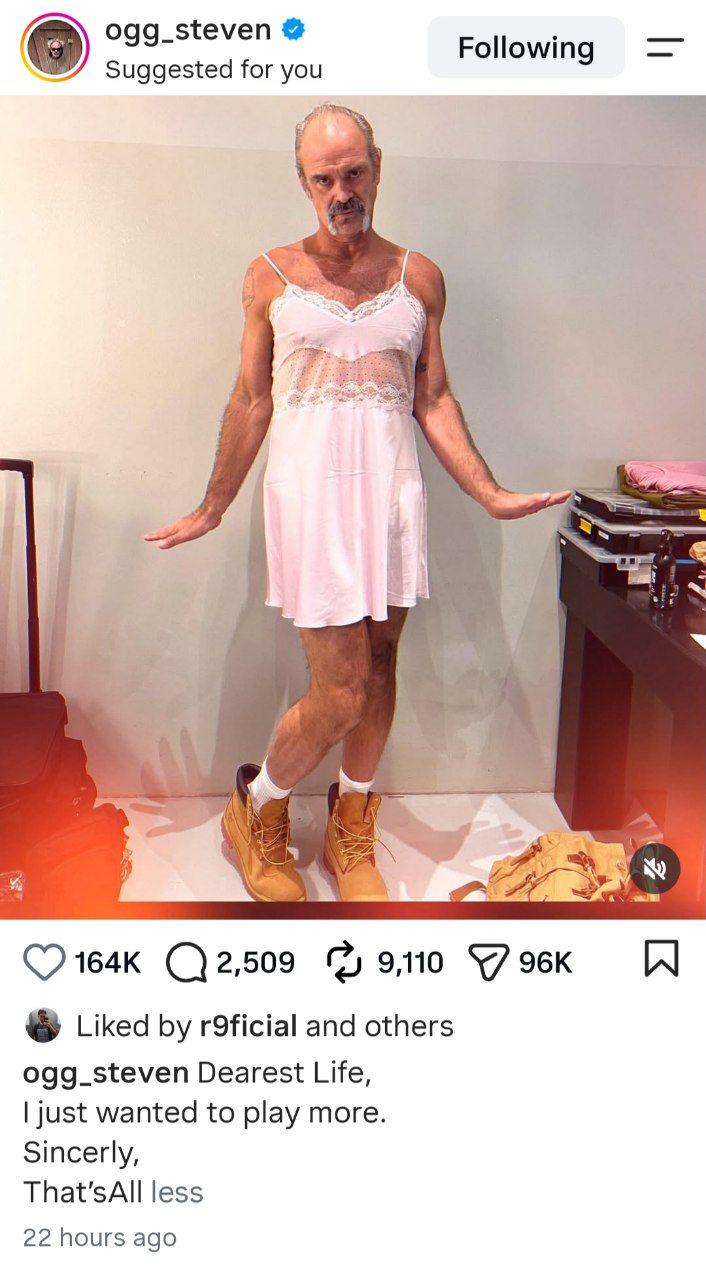Open the ogg_steven username at the top

point(188,29)
